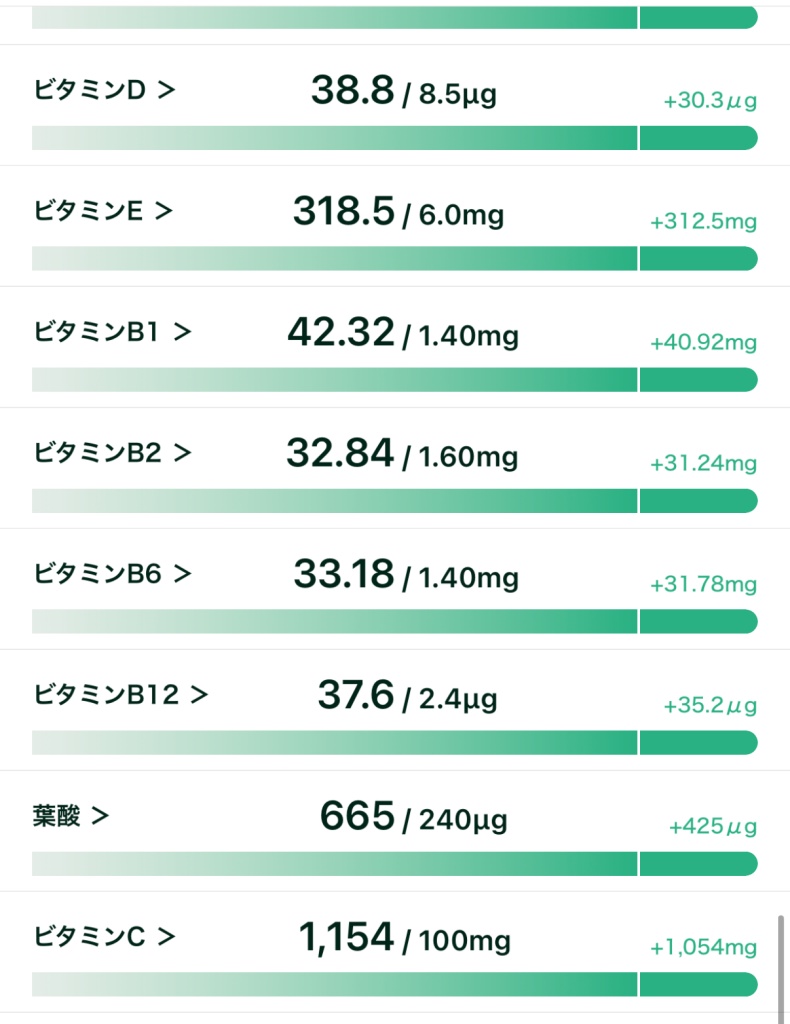Select the ビタミンB1 row
The height and width of the screenshot is (1024, 790).
111,332
